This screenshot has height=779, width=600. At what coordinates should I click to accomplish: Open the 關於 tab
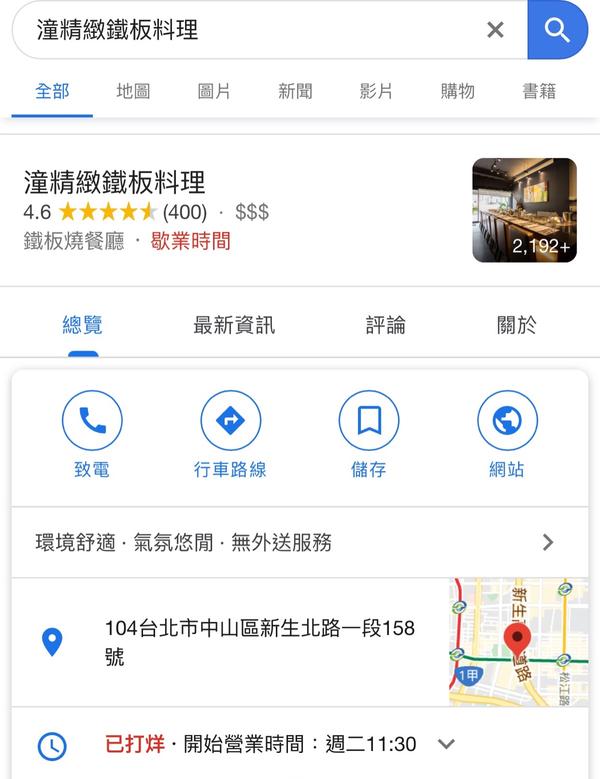tap(517, 325)
